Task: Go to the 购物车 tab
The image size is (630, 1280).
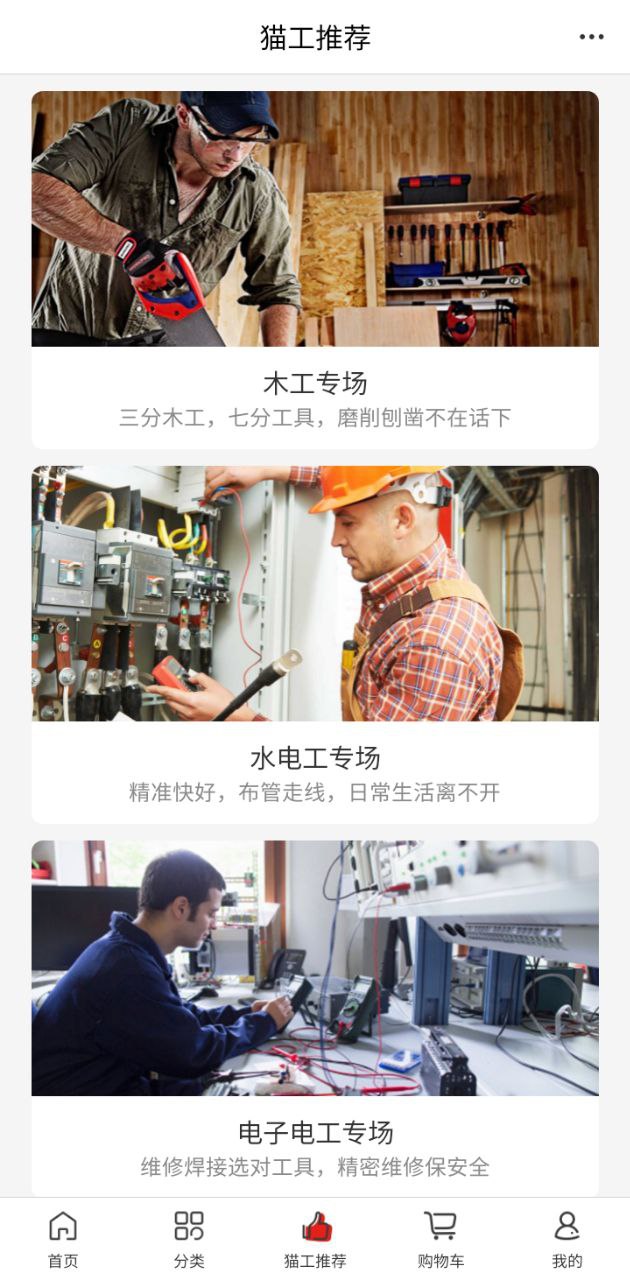Action: pos(441,1240)
